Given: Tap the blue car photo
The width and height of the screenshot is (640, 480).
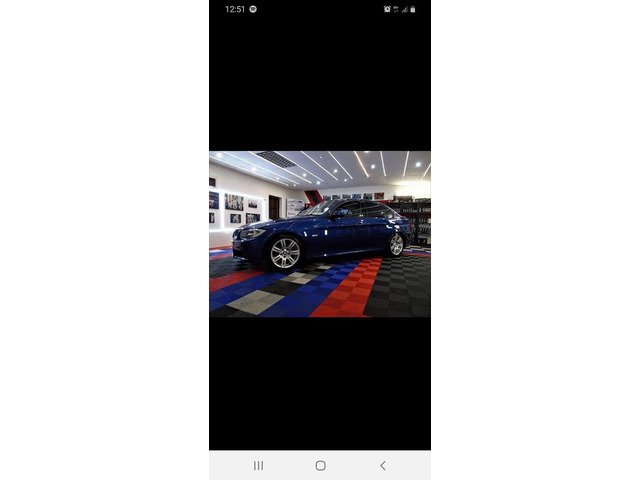Looking at the screenshot, I should (320, 234).
